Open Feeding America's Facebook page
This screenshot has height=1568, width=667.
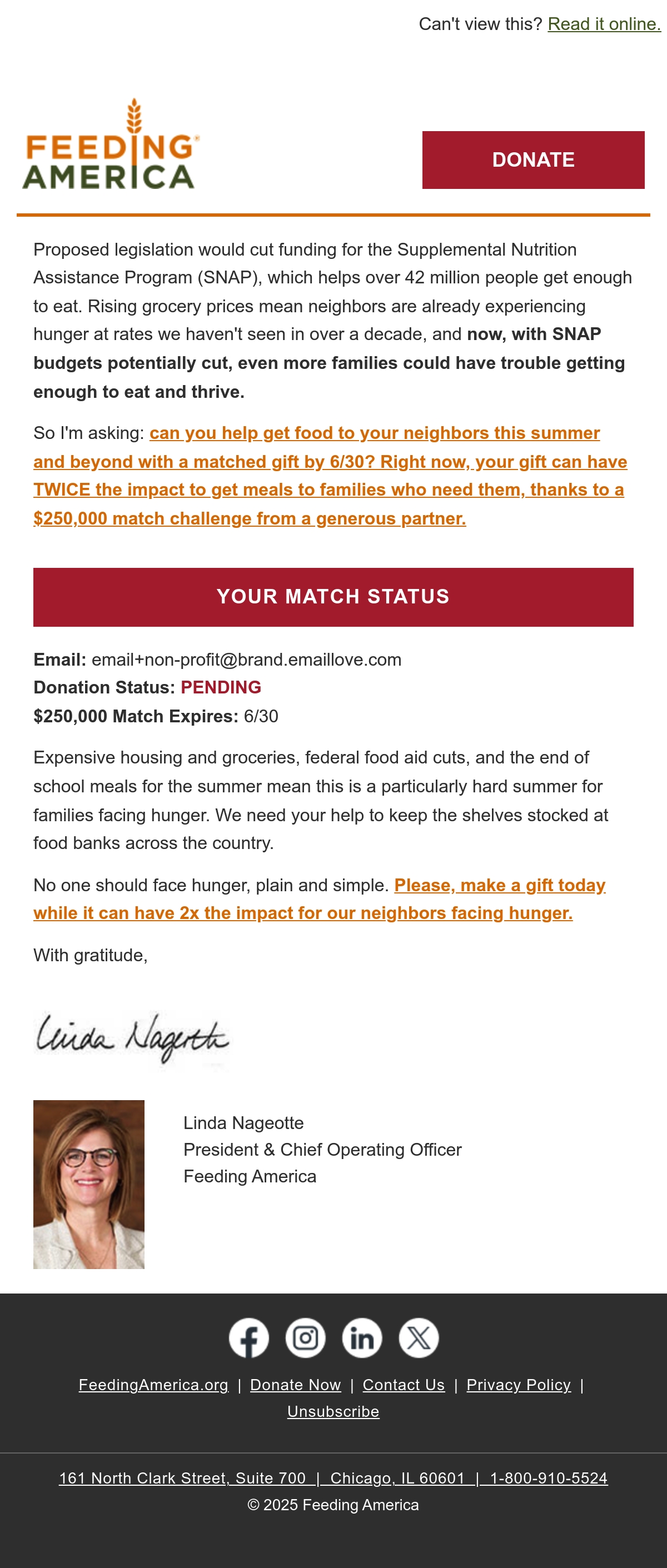(248, 1337)
